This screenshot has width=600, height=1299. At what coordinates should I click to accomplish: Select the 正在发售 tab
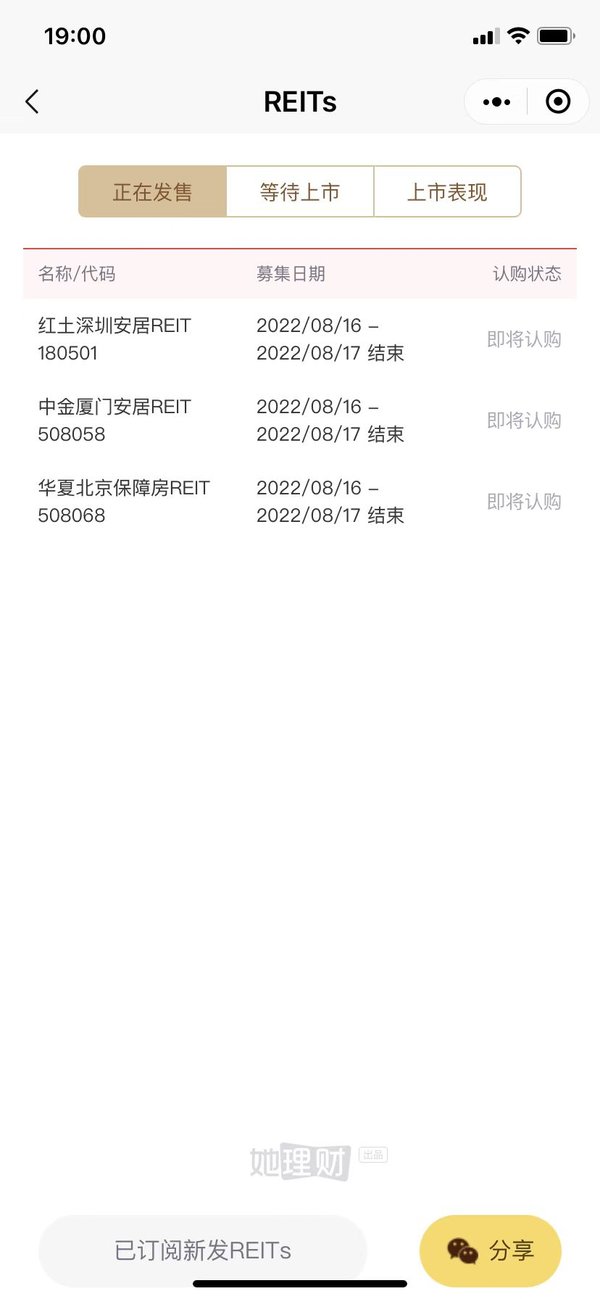pyautogui.click(x=152, y=191)
